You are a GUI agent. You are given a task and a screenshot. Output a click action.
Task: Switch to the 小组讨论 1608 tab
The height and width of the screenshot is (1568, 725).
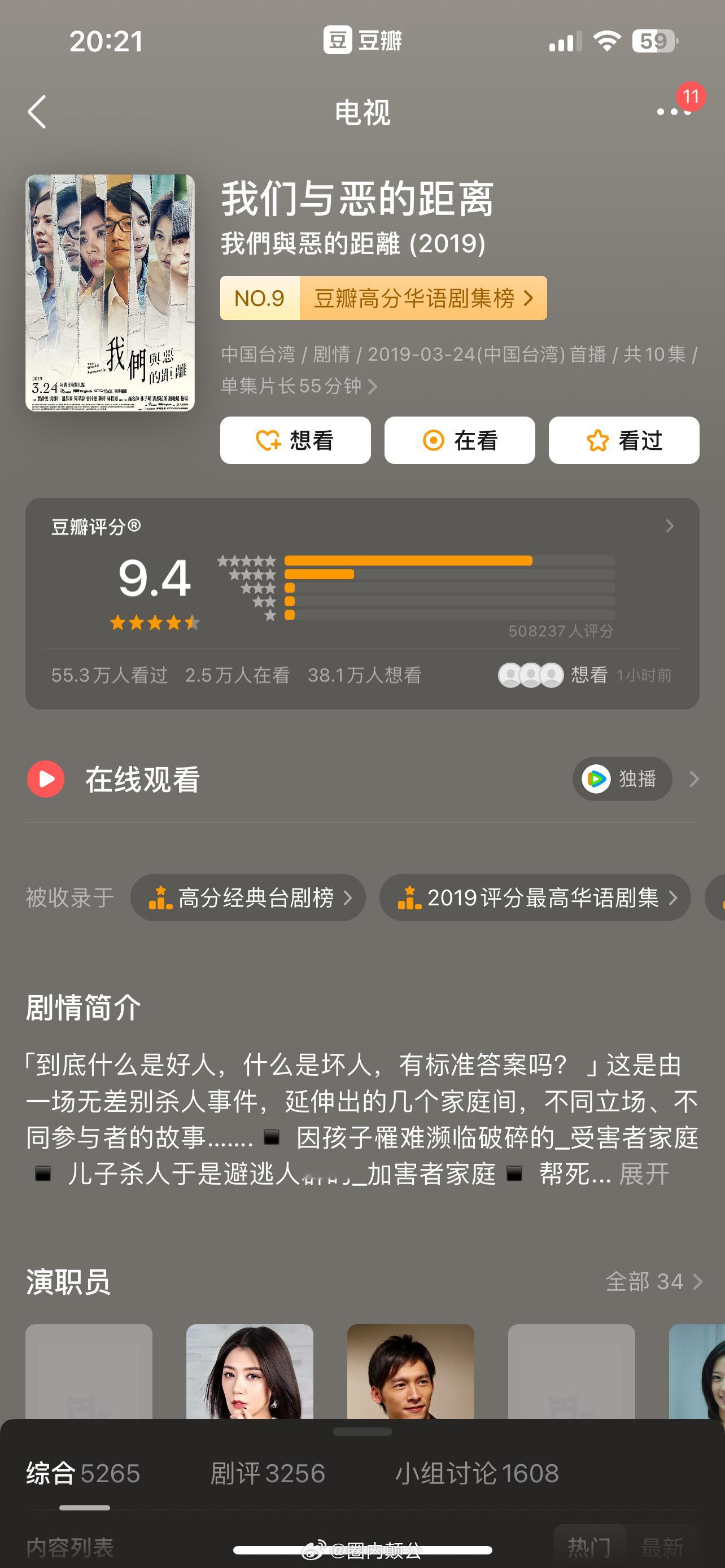point(477,1474)
